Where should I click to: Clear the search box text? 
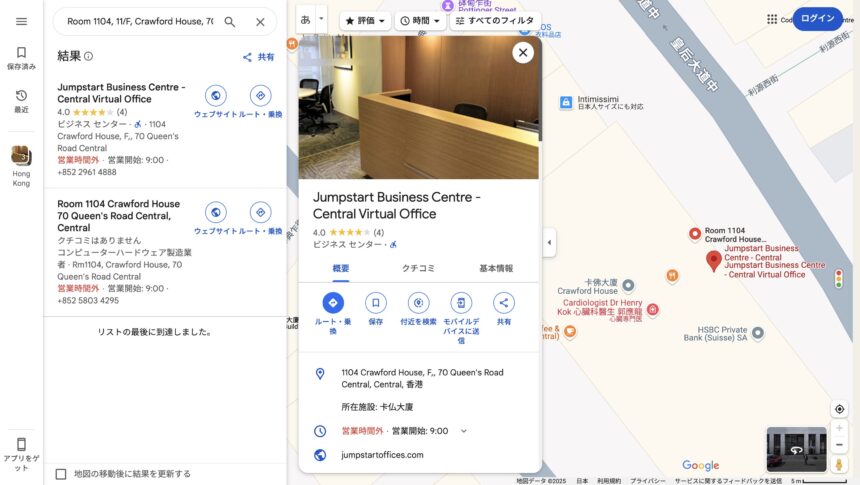pos(260,21)
